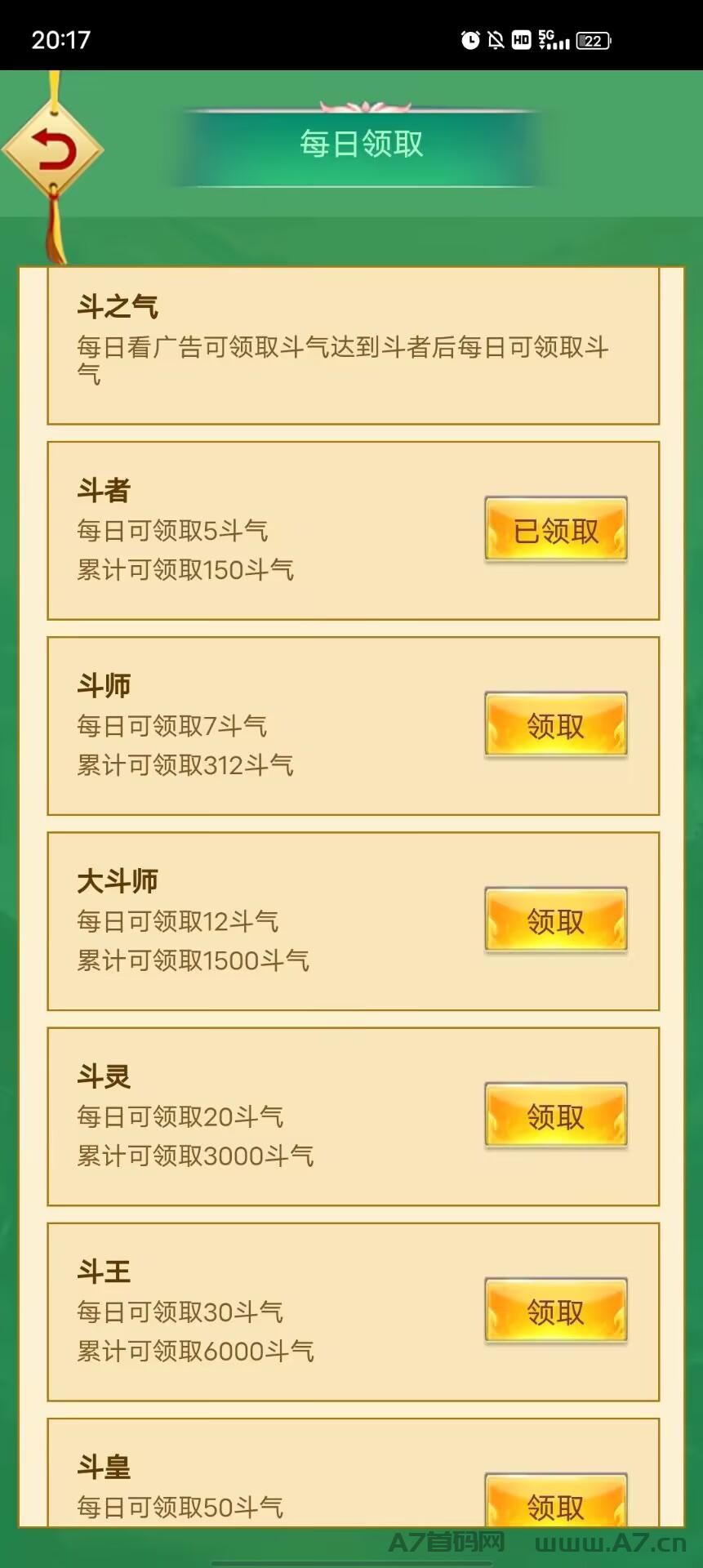Tap 领取 for 斗皇
The image size is (703, 1568).
coord(556,1500)
